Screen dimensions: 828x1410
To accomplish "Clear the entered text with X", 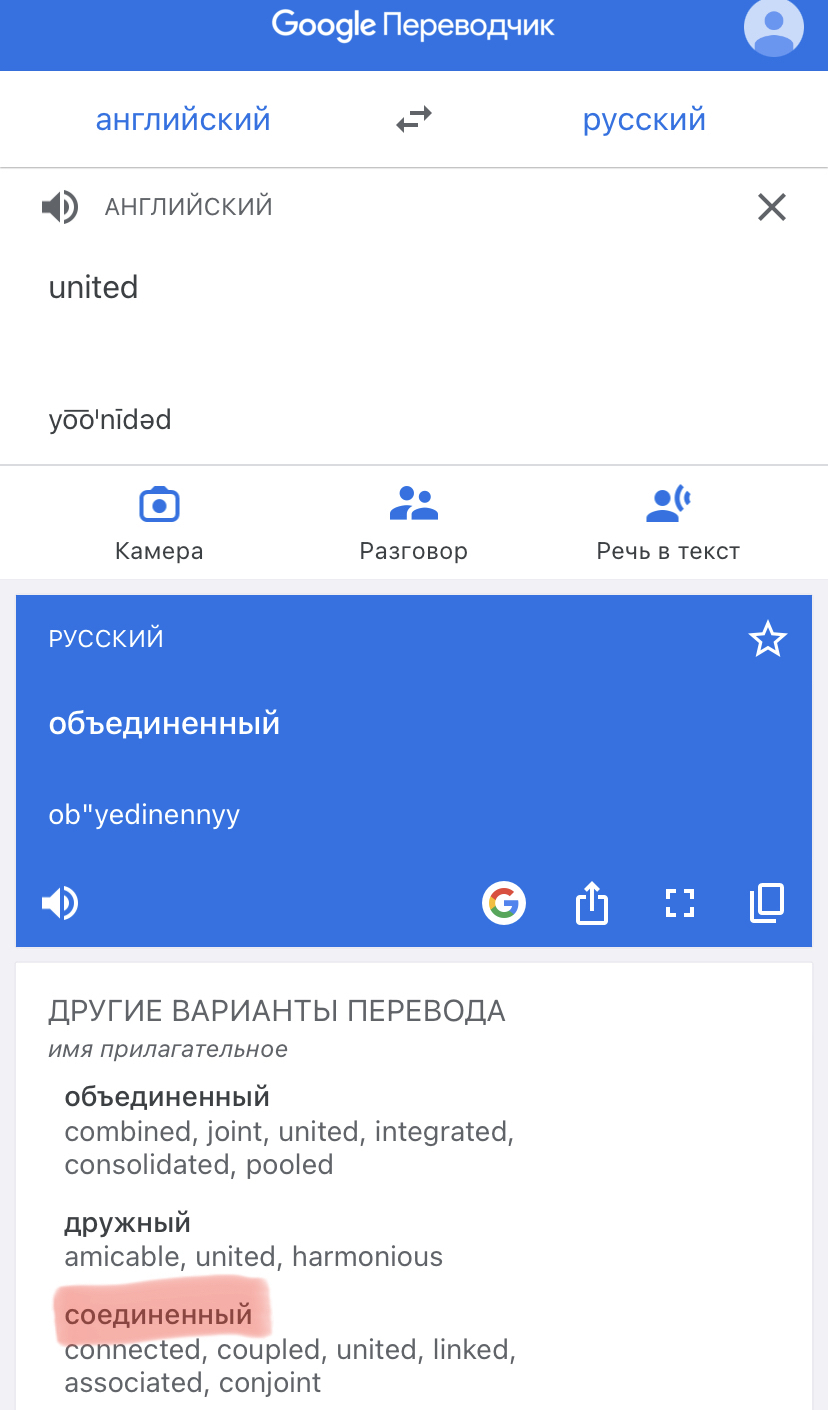I will 772,207.
